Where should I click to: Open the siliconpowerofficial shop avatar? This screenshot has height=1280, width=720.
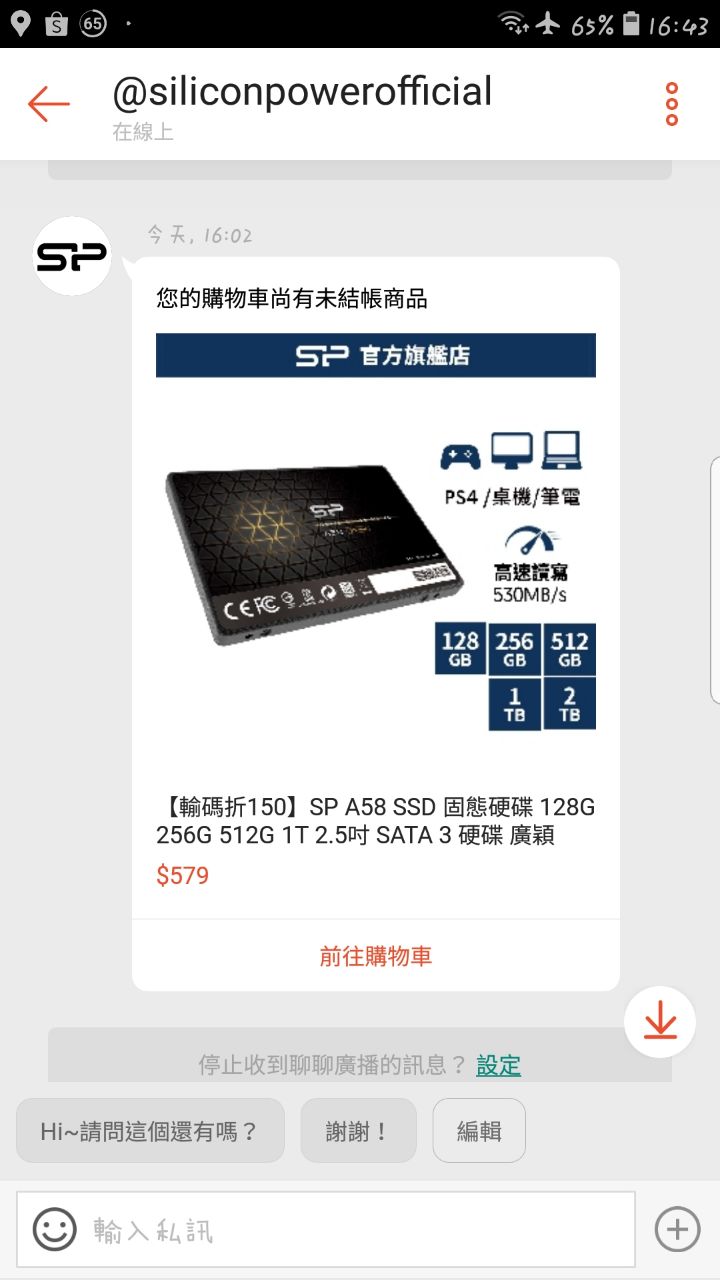click(72, 257)
